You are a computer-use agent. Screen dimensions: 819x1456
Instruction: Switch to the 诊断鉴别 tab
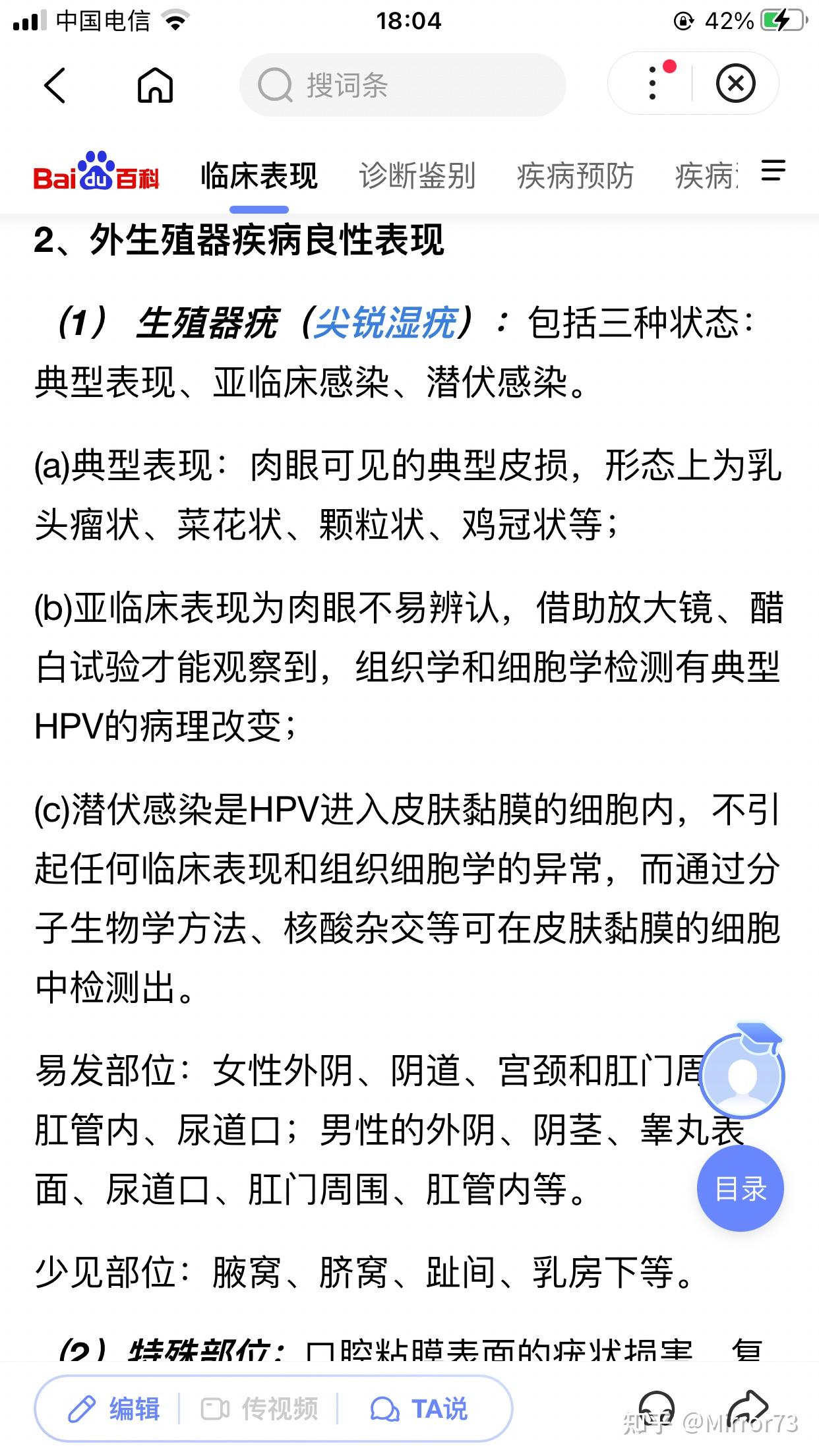click(x=417, y=176)
